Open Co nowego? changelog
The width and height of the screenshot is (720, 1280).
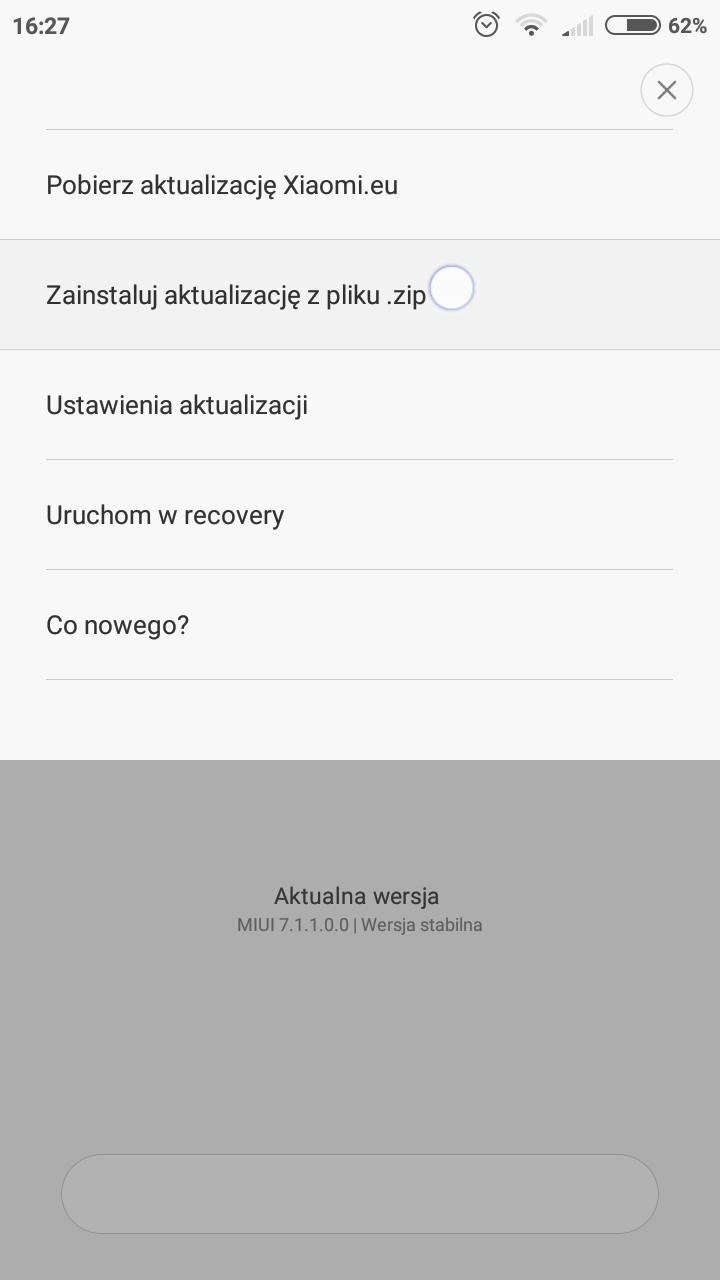click(x=118, y=625)
